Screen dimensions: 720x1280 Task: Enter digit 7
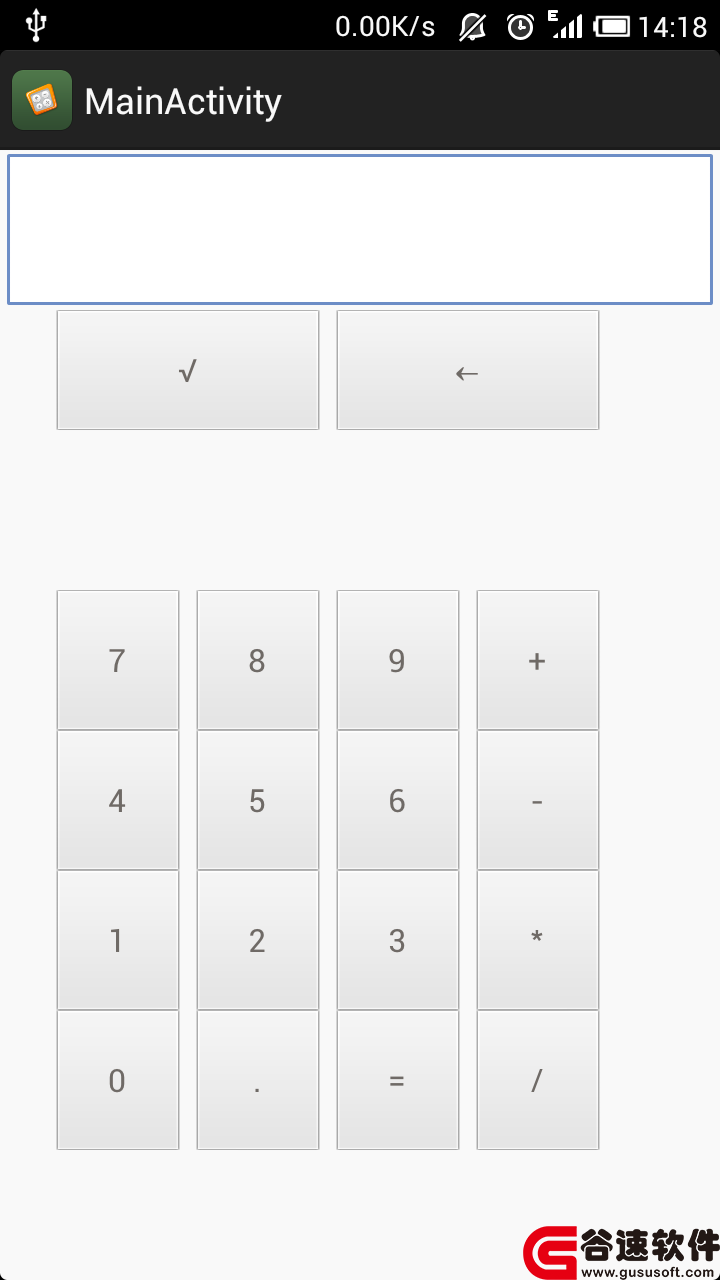[118, 660]
